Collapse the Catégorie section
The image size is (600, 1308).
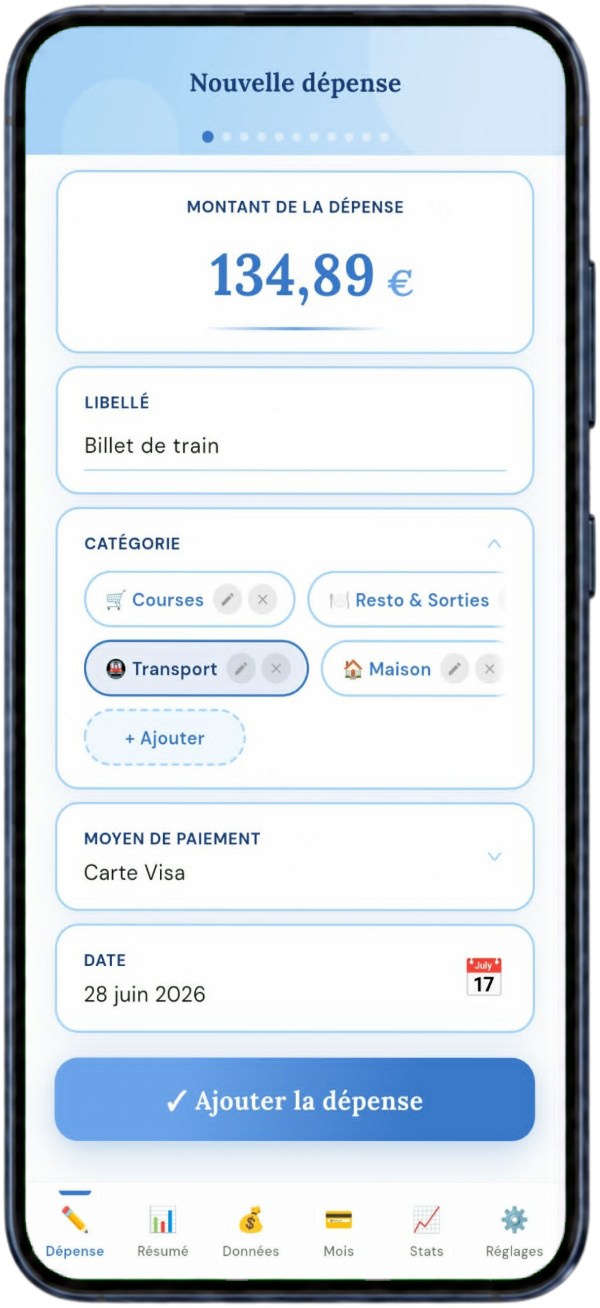494,544
